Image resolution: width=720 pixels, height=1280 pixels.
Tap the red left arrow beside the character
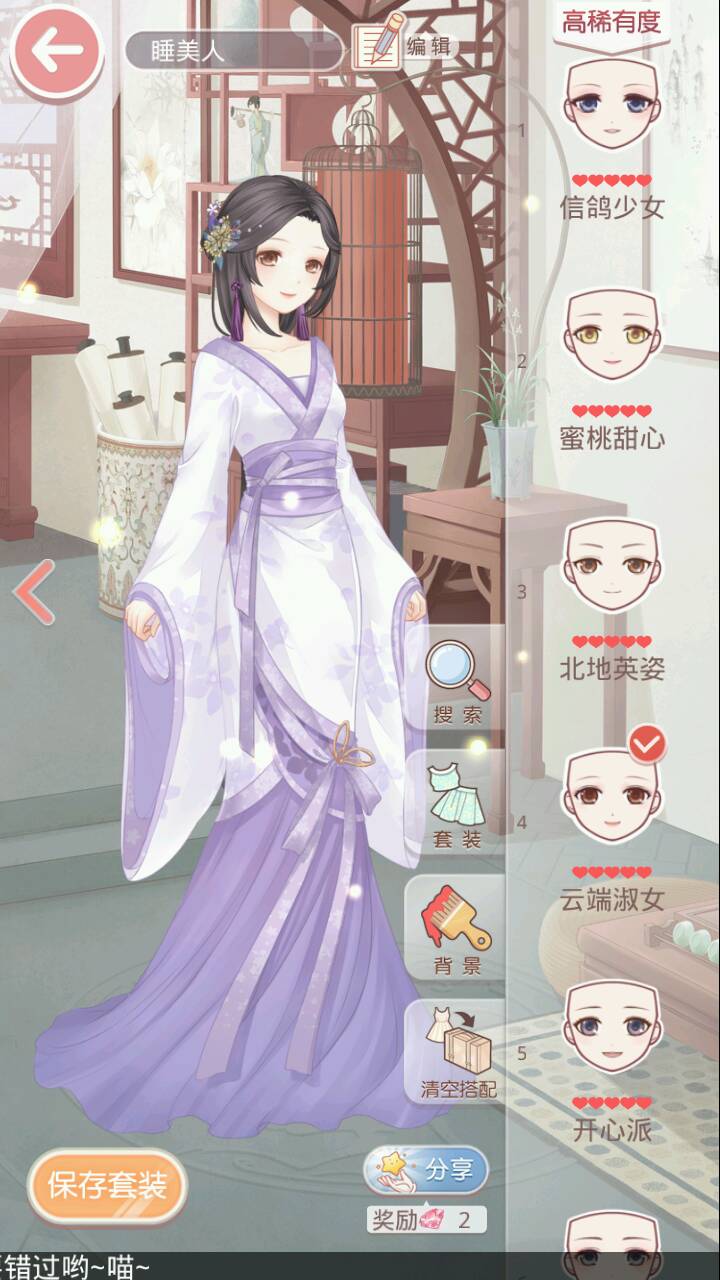click(34, 592)
